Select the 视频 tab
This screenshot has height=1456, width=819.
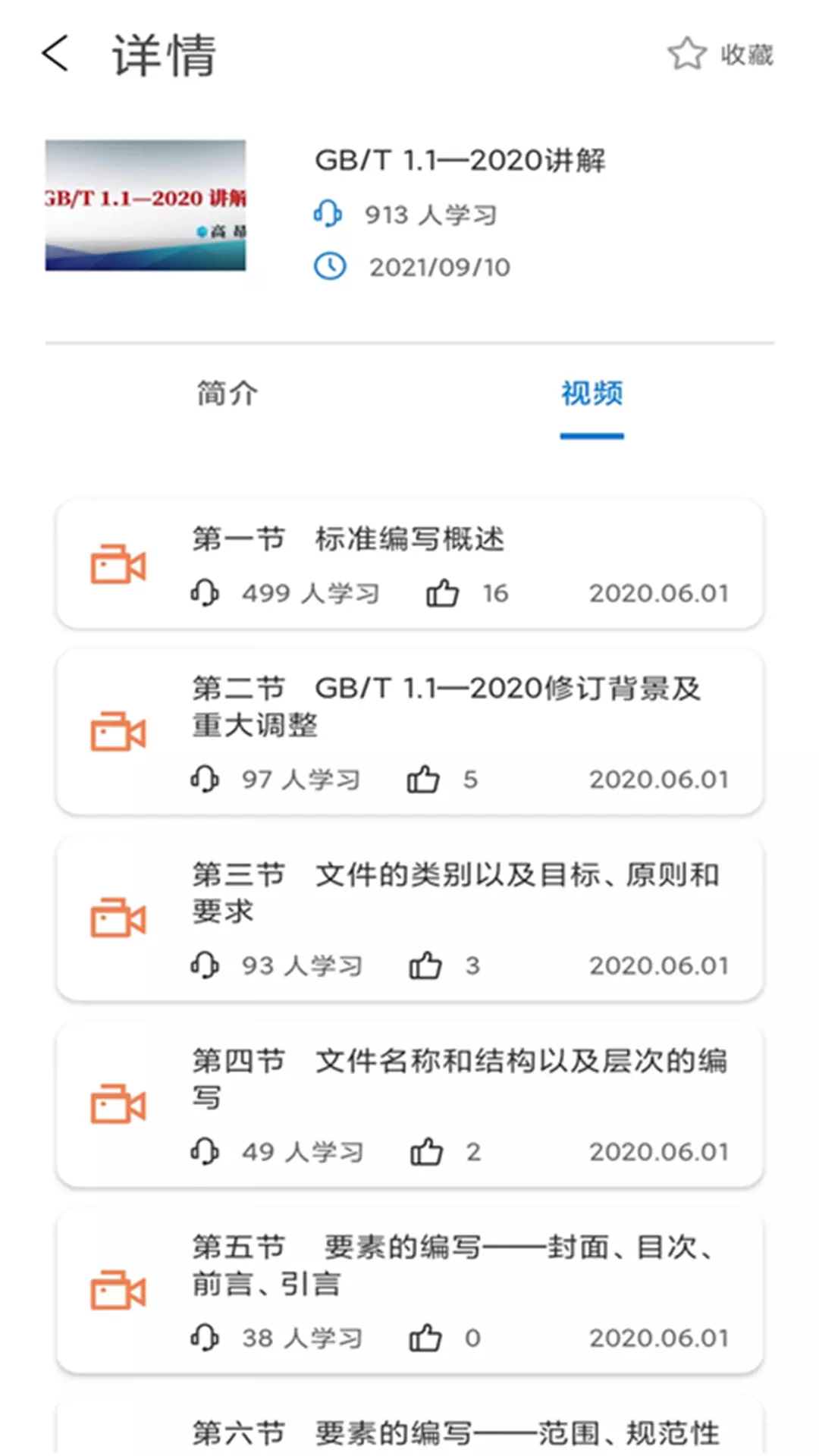click(592, 393)
